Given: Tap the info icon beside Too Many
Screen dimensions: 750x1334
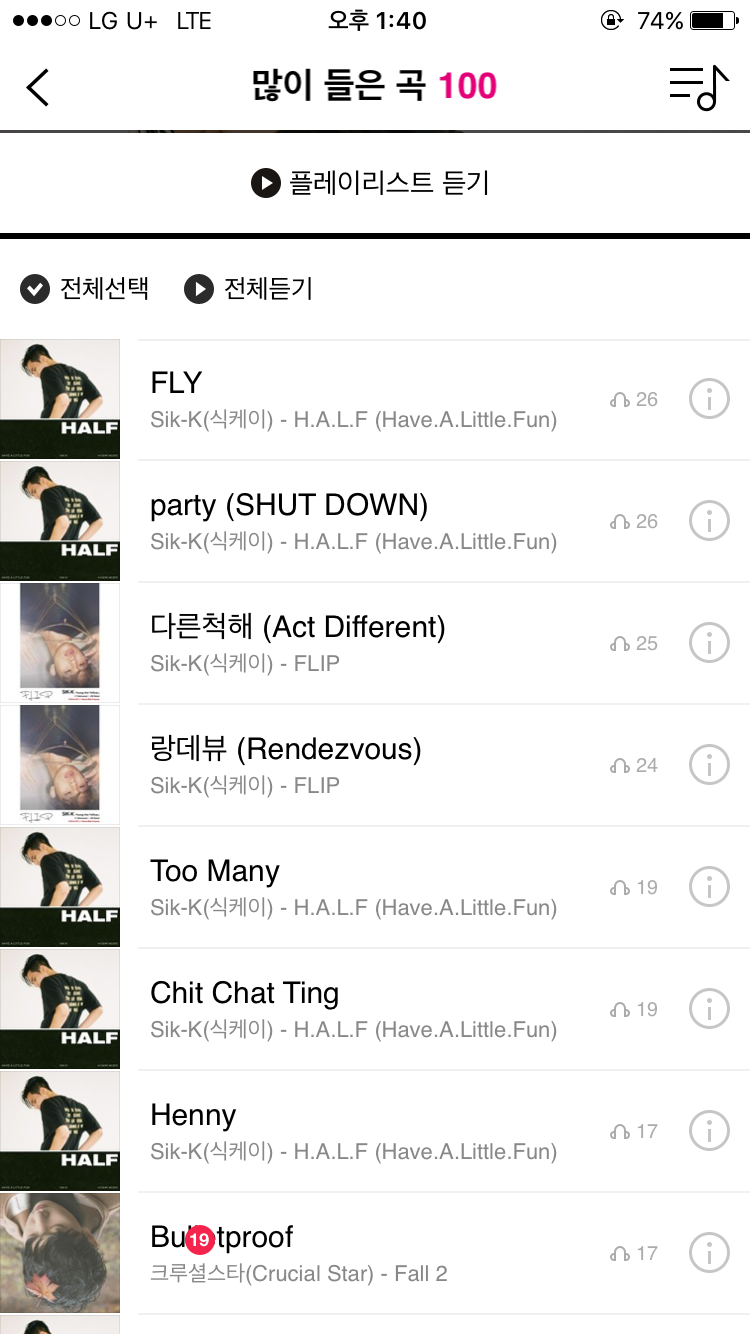Looking at the screenshot, I should tap(709, 888).
